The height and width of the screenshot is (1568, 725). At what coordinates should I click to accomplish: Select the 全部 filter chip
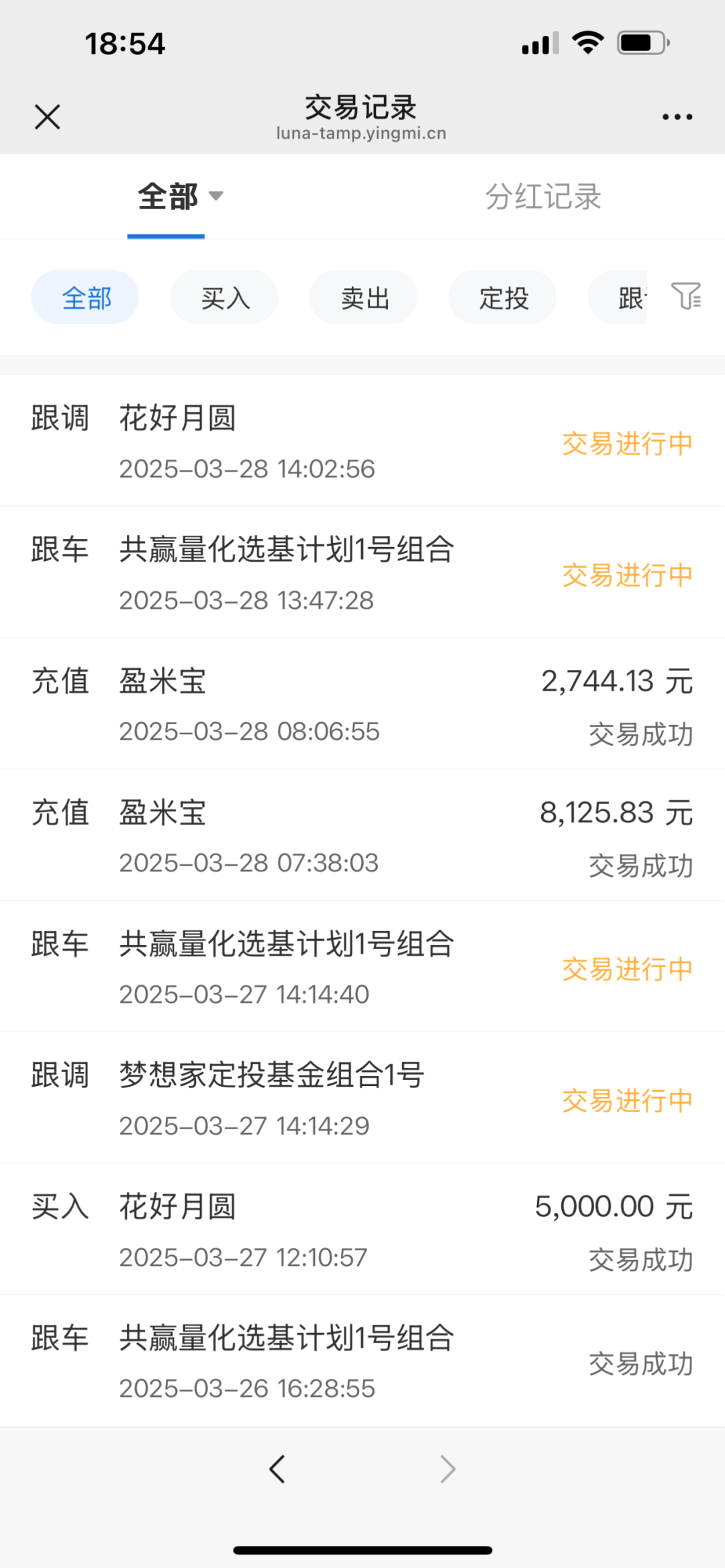pos(85,297)
